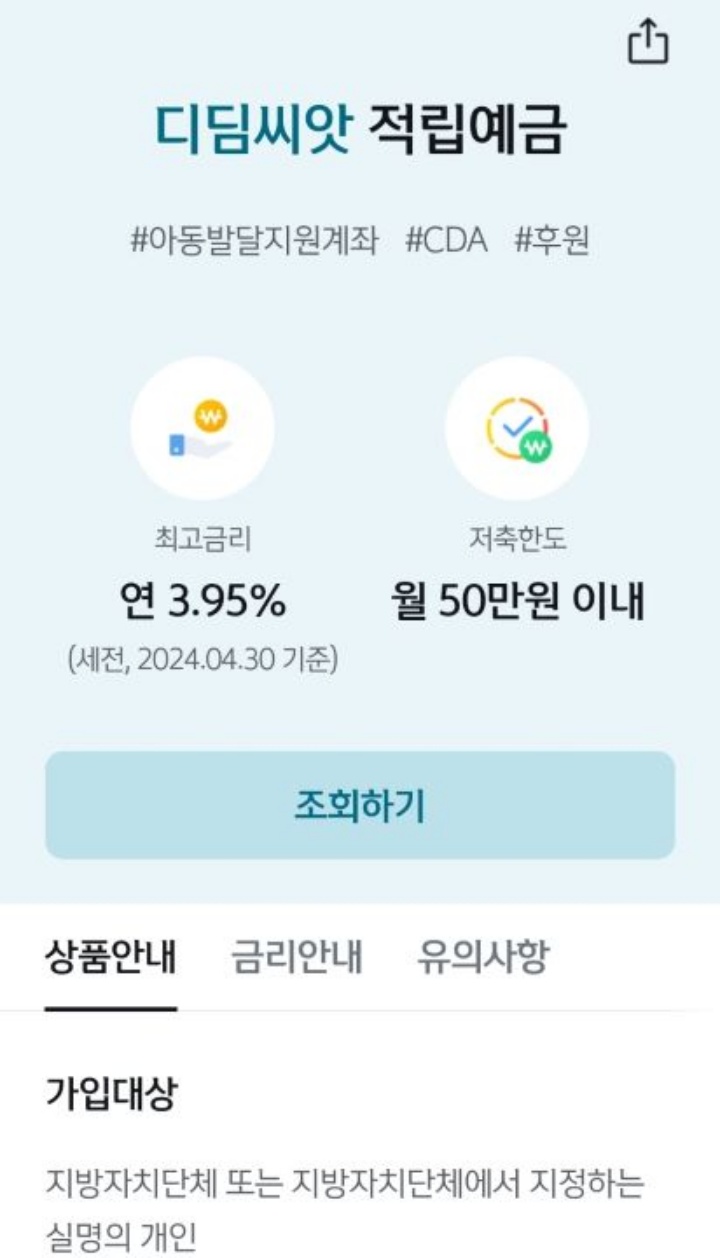Select the coin-in-hand interest rate icon

tap(203, 426)
